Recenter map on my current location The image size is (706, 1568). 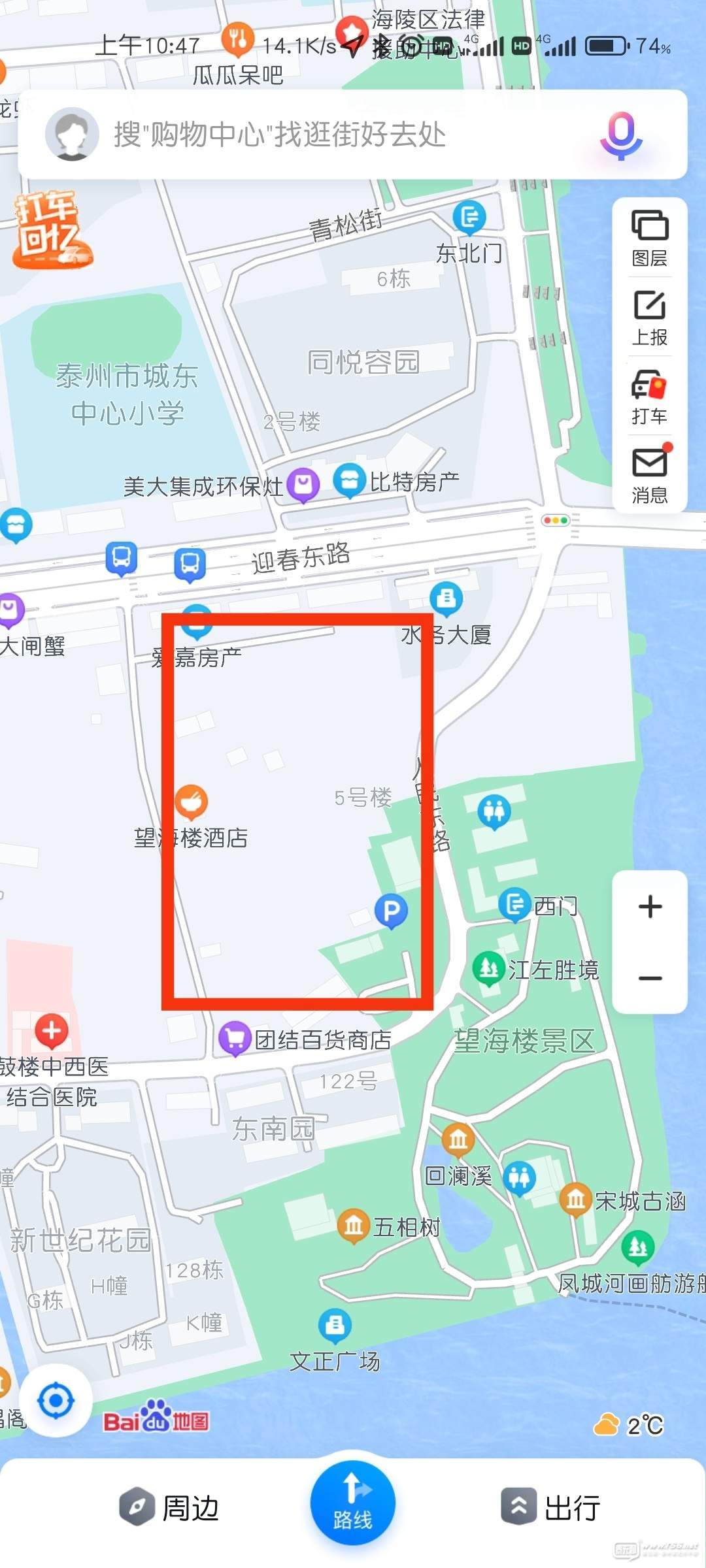pos(56,1400)
